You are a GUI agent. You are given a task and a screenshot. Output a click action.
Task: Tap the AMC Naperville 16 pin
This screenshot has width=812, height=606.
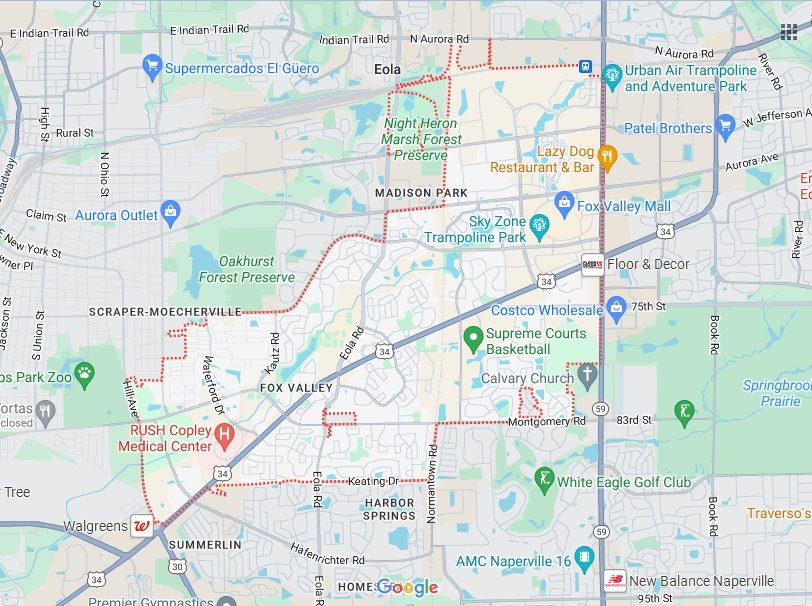[x=584, y=558]
